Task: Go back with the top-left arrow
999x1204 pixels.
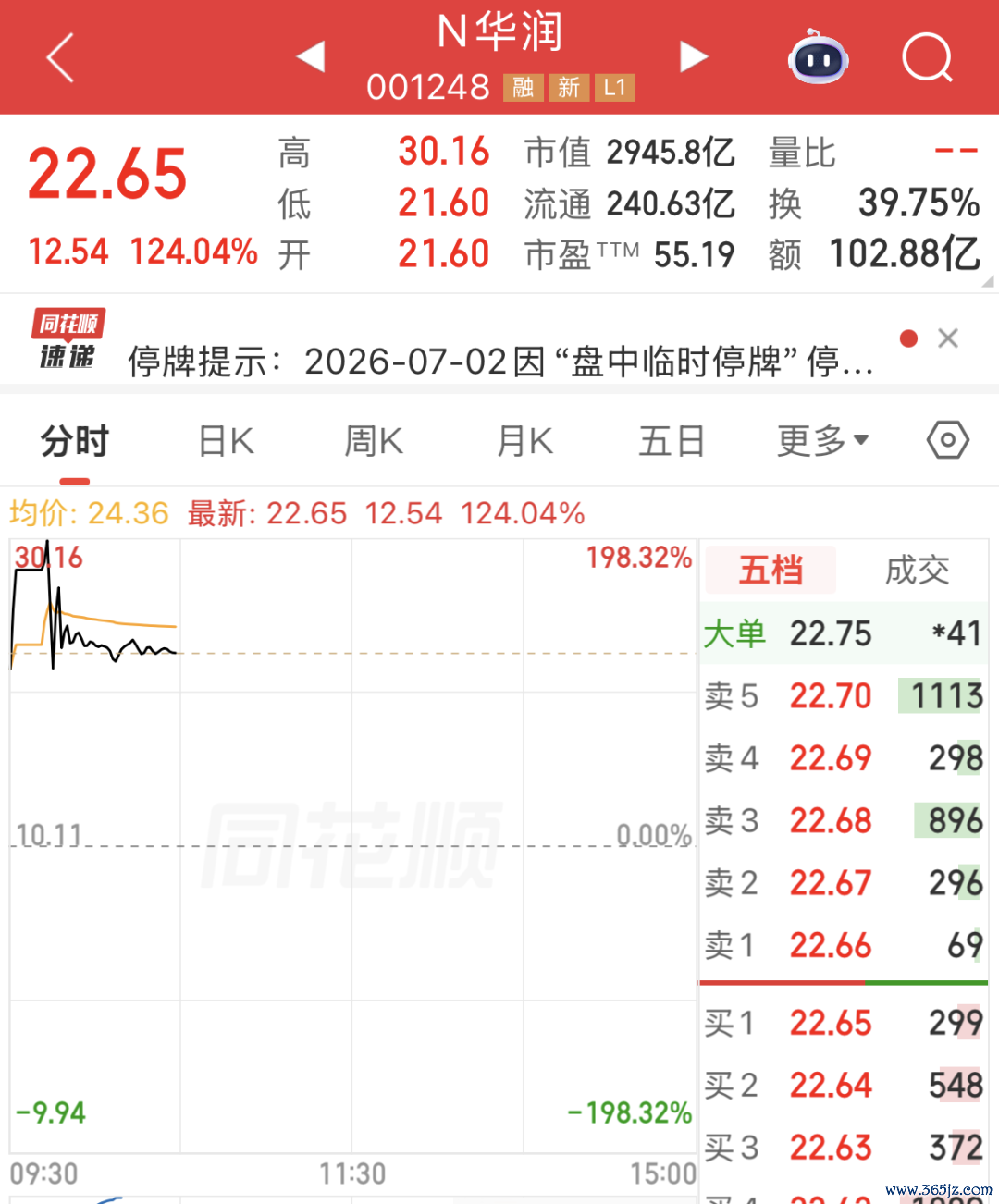Action: click(60, 58)
